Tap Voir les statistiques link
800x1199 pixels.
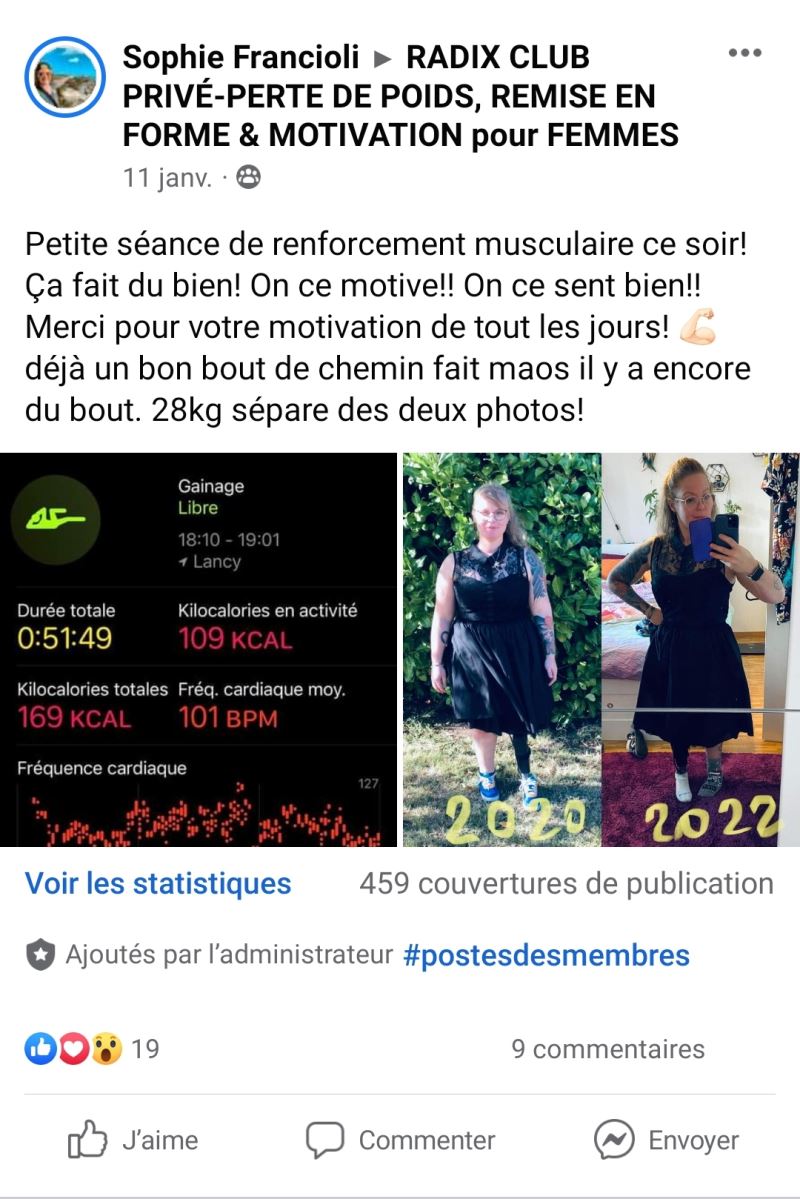coord(158,884)
